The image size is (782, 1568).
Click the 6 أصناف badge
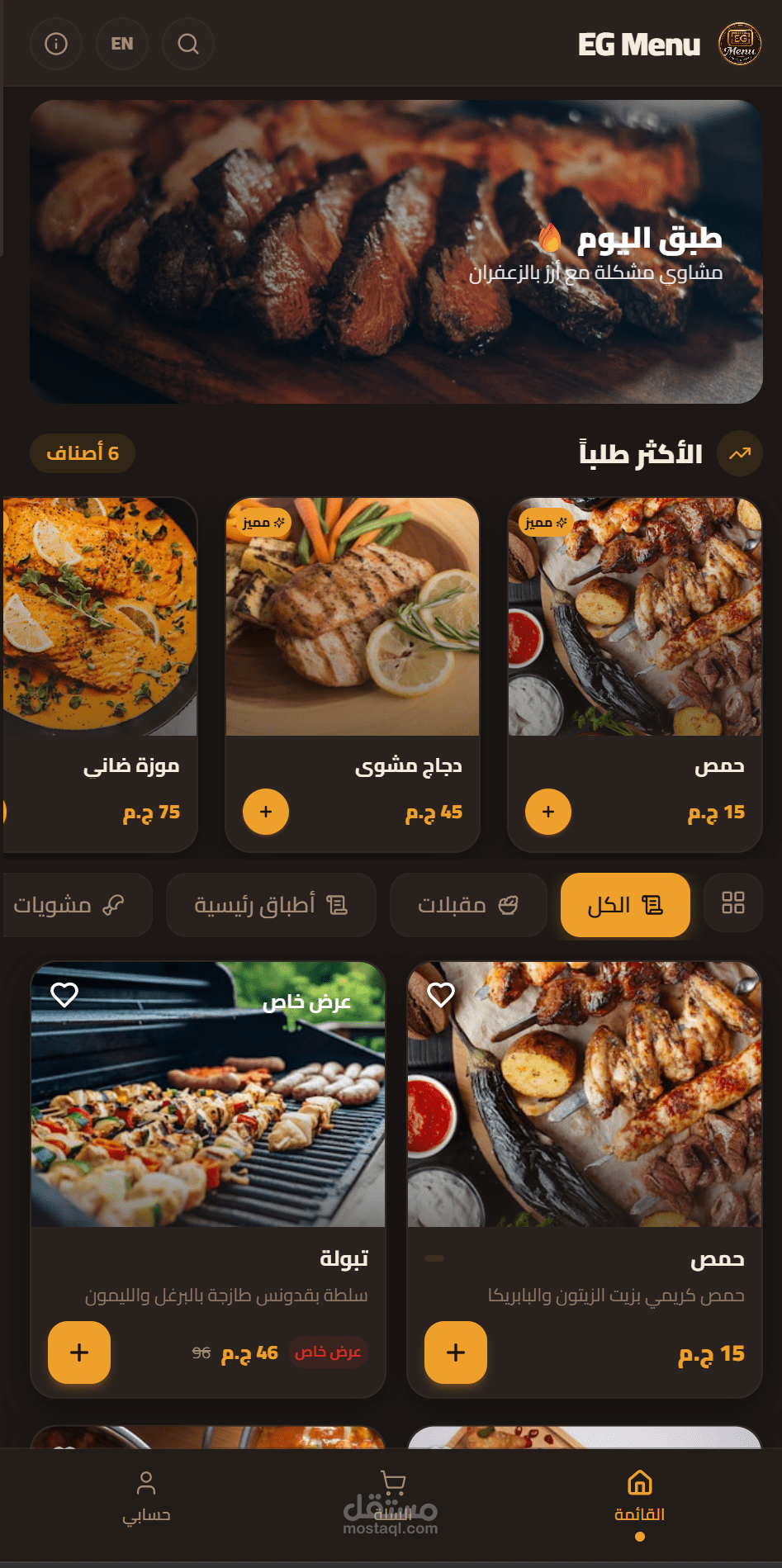(x=83, y=453)
